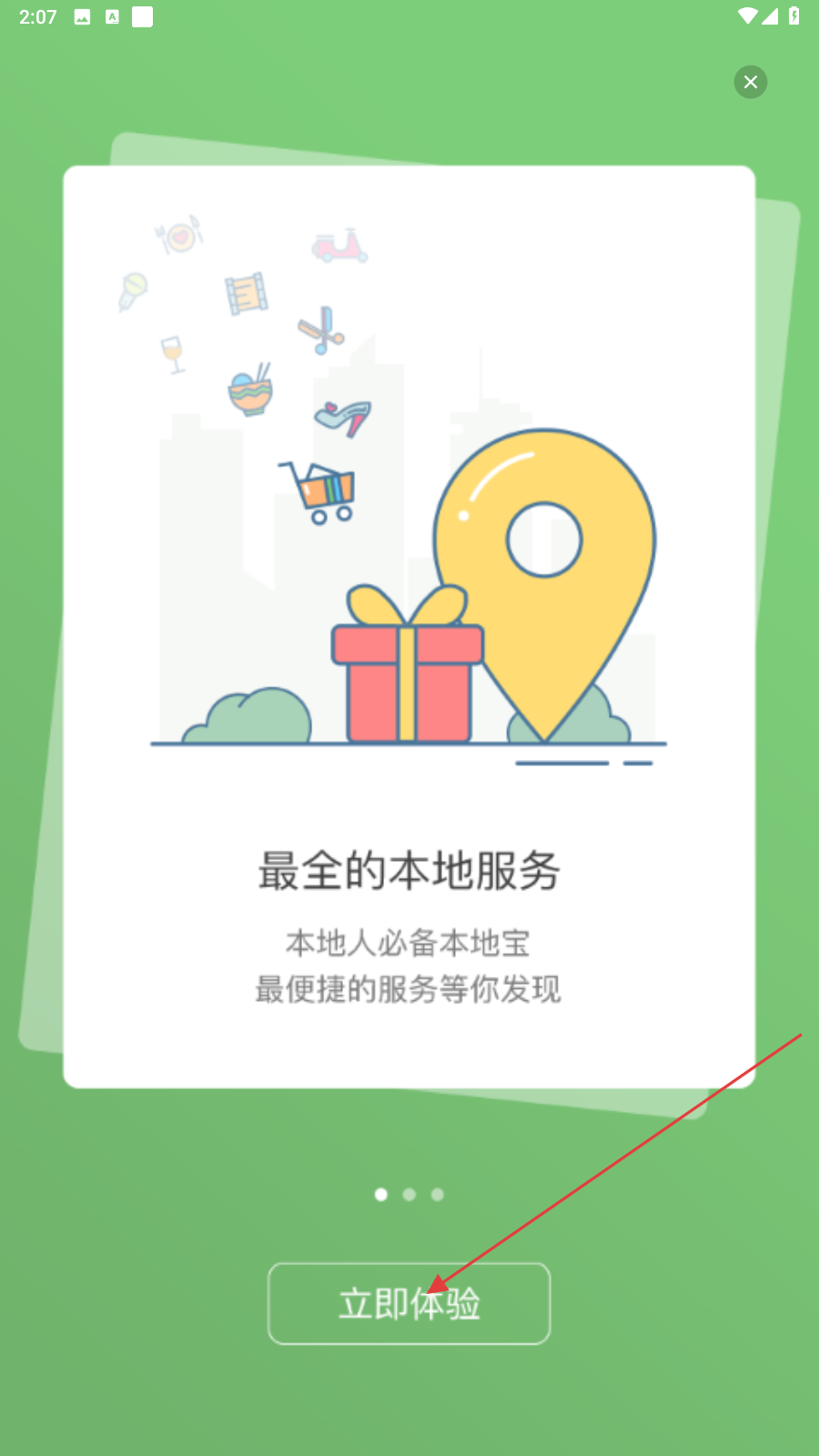The width and height of the screenshot is (819, 1456).
Task: Tap the 立即体验 button
Action: pyautogui.click(x=409, y=1303)
